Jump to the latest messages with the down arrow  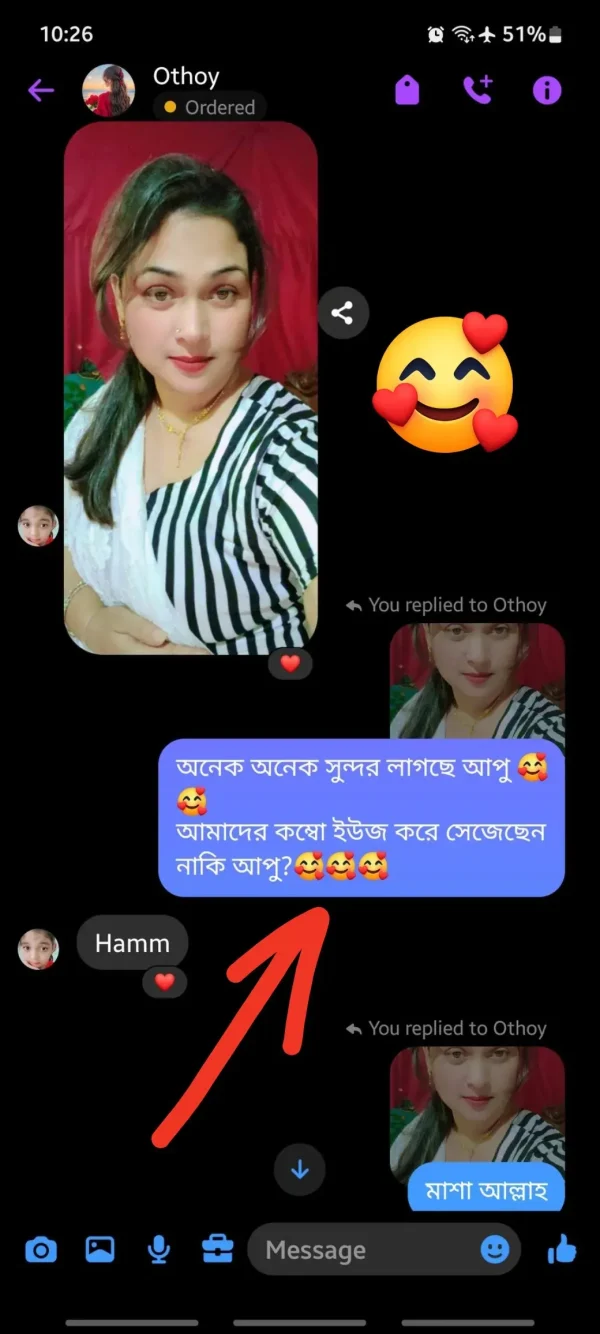(300, 1169)
